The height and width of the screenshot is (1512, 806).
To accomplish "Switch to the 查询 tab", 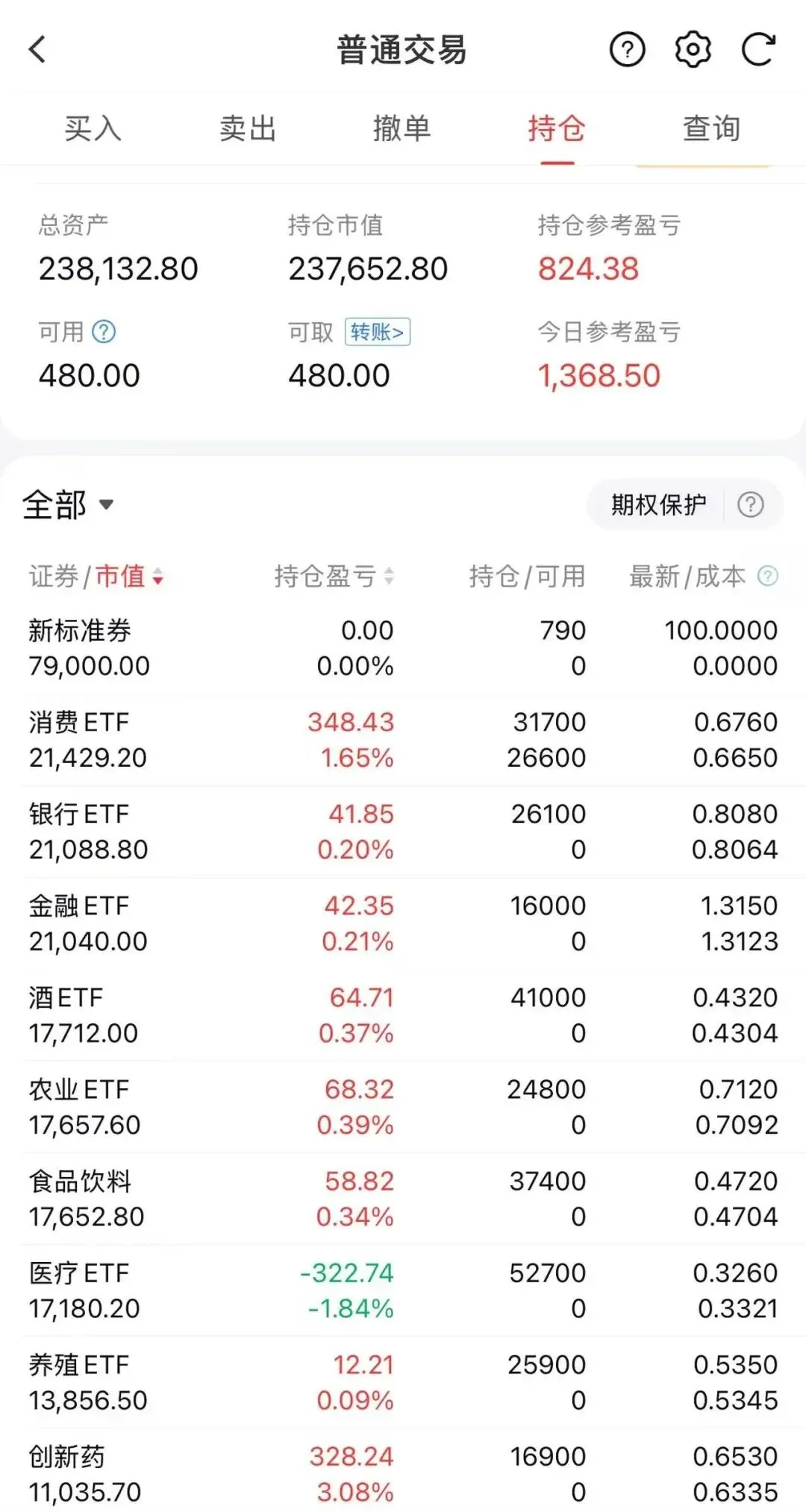I will tap(711, 128).
